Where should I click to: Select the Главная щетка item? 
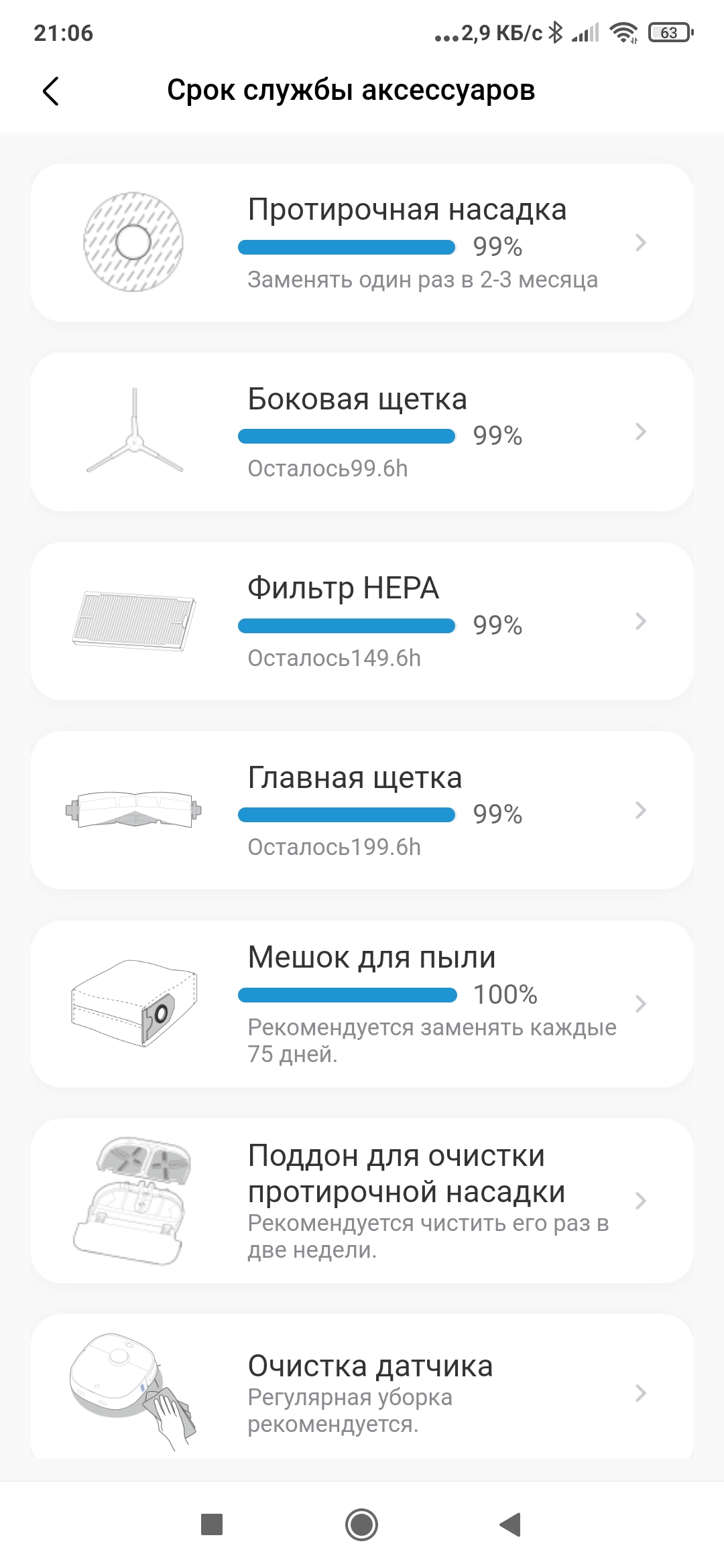pos(362,810)
